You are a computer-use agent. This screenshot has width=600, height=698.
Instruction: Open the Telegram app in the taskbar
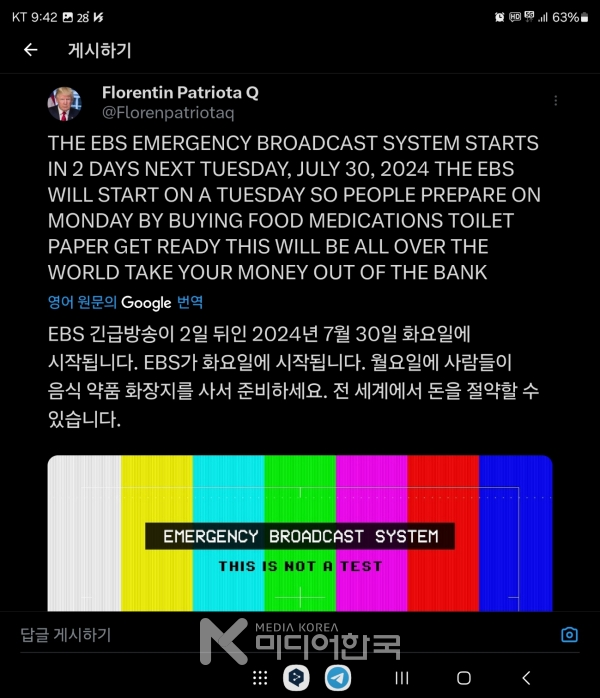pos(339,677)
